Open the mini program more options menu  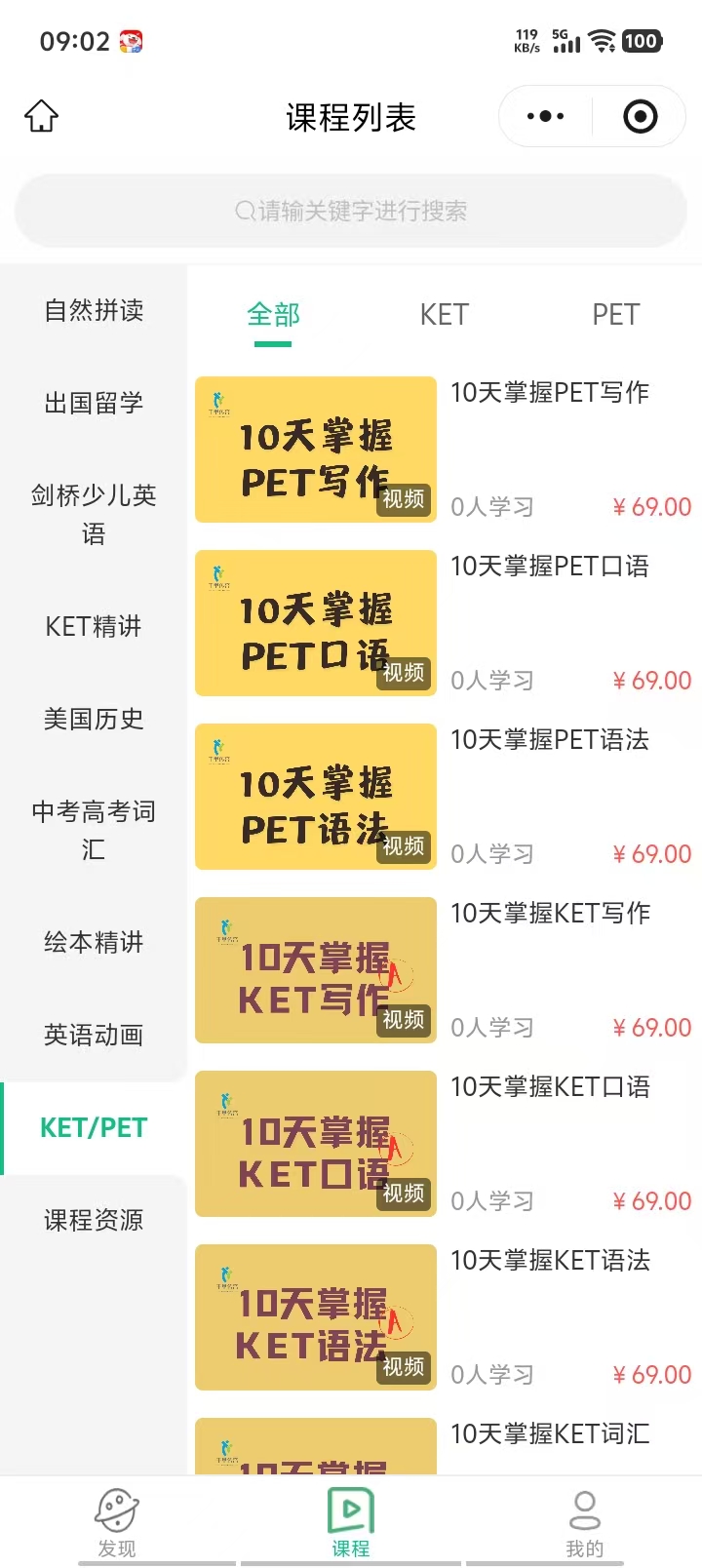tap(545, 117)
